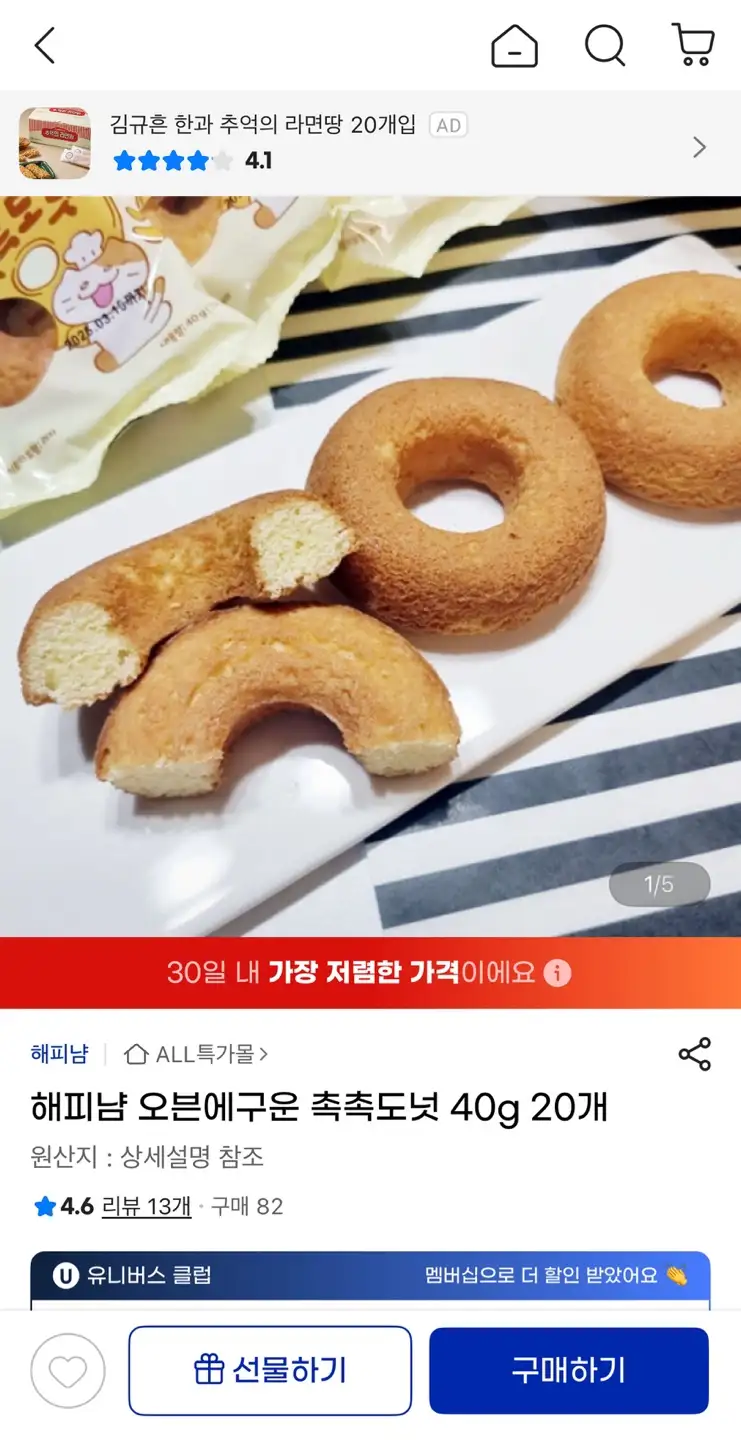Open the 해피냠 brand link
Screen dimensions: 741x1440
pyautogui.click(x=59, y=1054)
